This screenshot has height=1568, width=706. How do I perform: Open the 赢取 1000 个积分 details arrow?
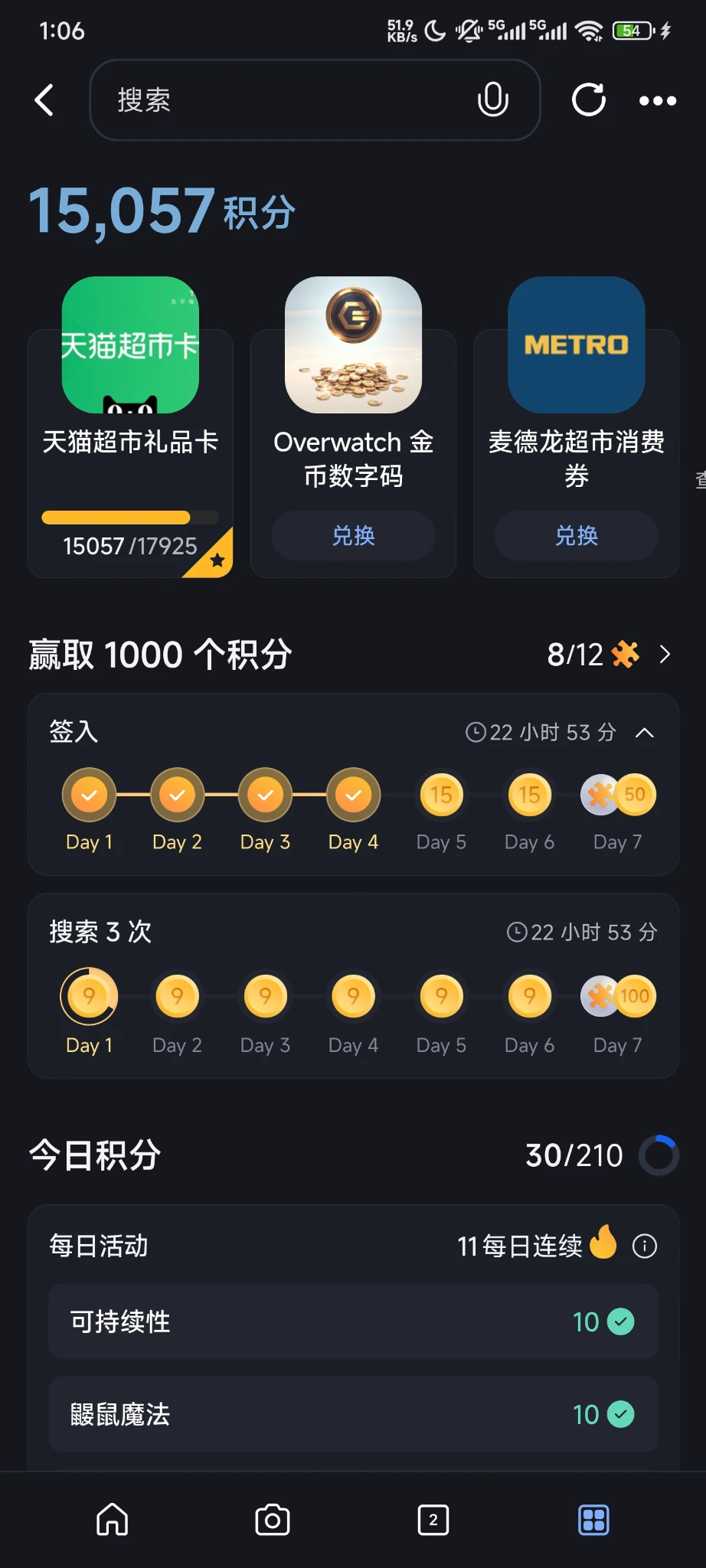coord(664,655)
